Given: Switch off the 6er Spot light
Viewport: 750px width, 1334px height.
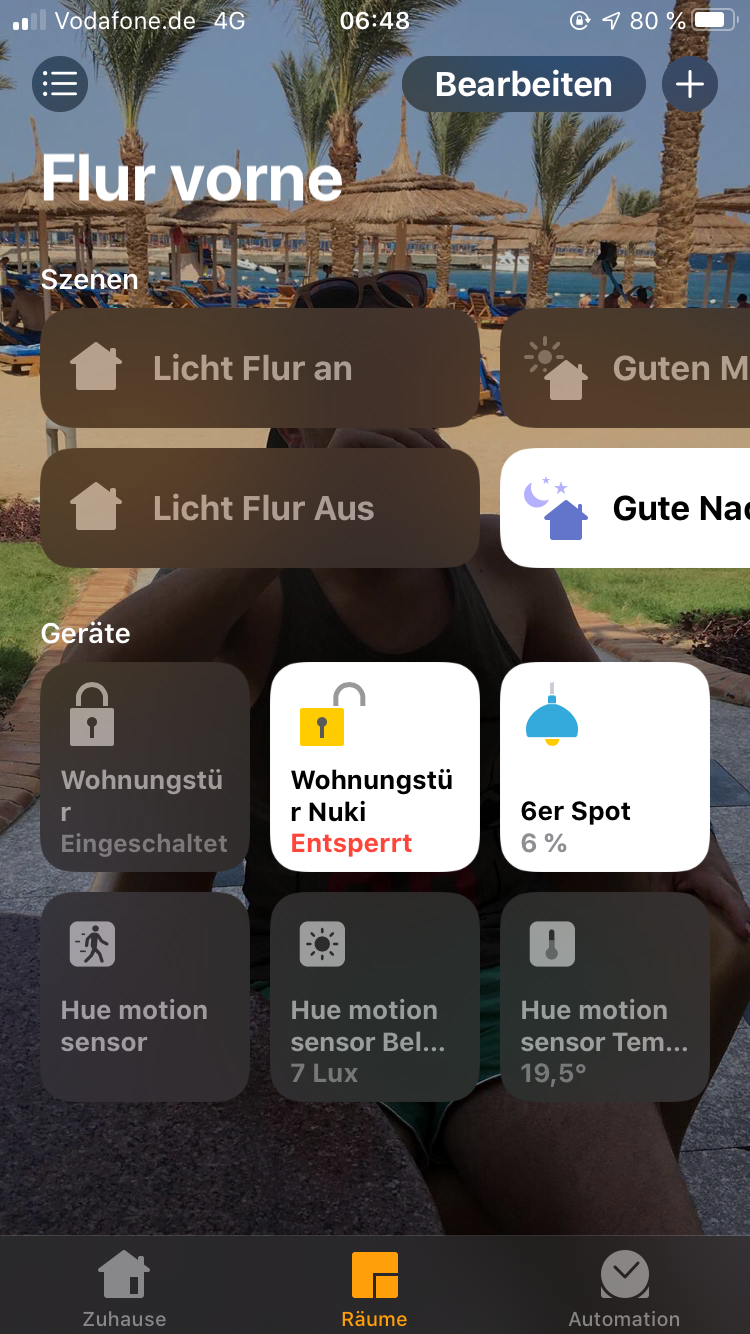Looking at the screenshot, I should pyautogui.click(x=605, y=766).
